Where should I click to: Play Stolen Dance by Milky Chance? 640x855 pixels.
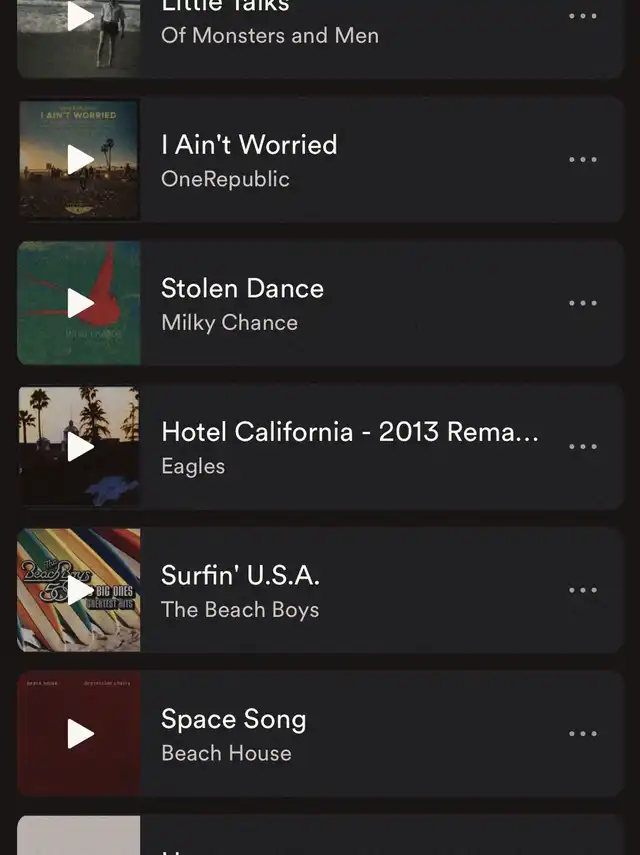tap(80, 303)
